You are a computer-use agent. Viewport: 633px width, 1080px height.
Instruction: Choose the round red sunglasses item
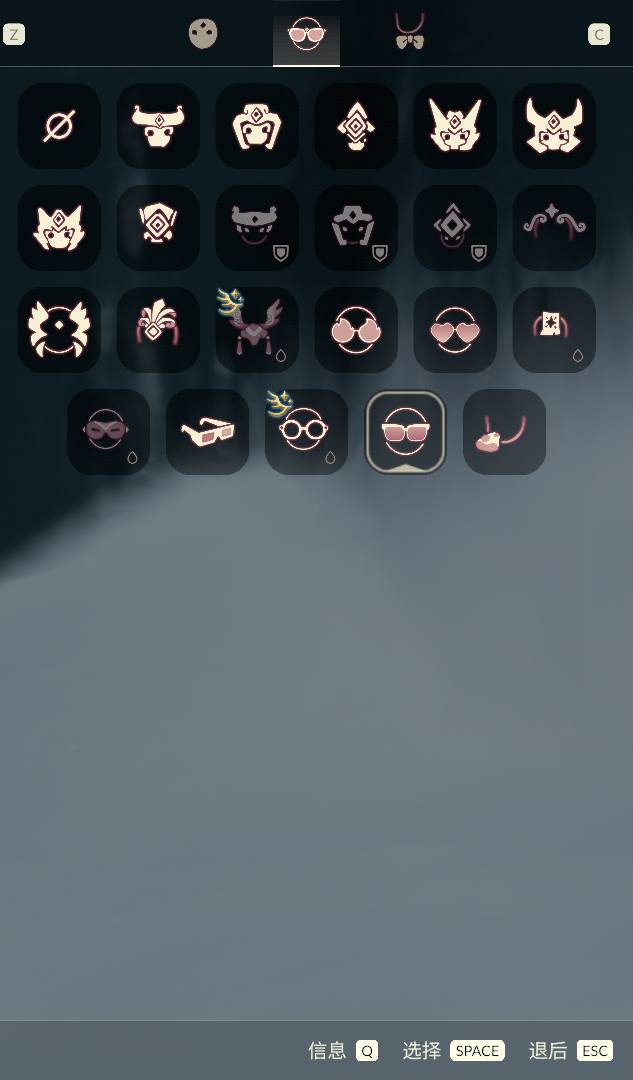click(356, 330)
